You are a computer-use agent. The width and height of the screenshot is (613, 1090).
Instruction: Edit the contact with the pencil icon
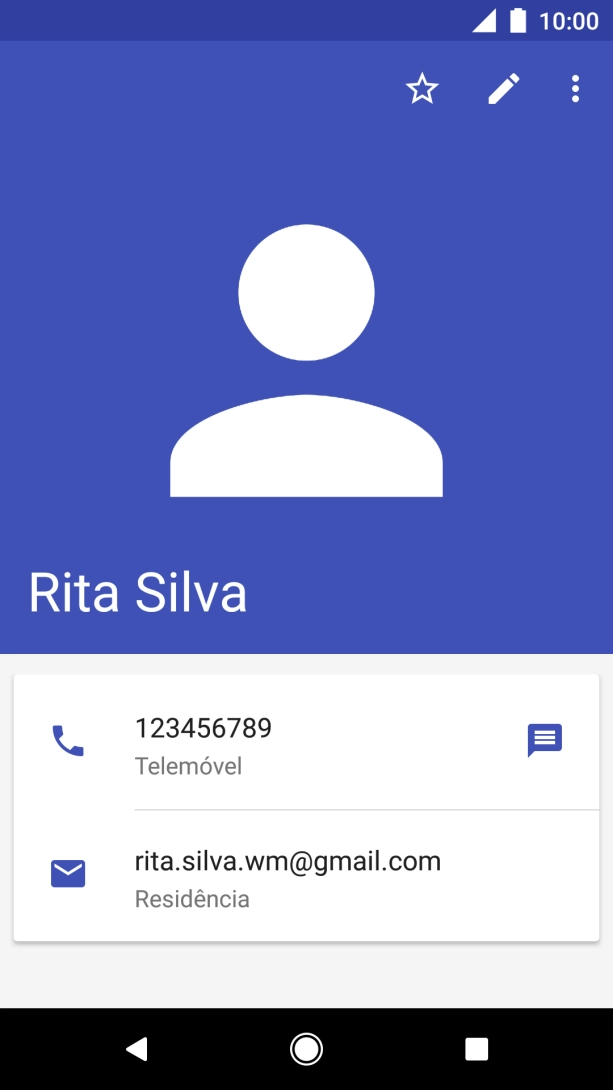coord(504,89)
